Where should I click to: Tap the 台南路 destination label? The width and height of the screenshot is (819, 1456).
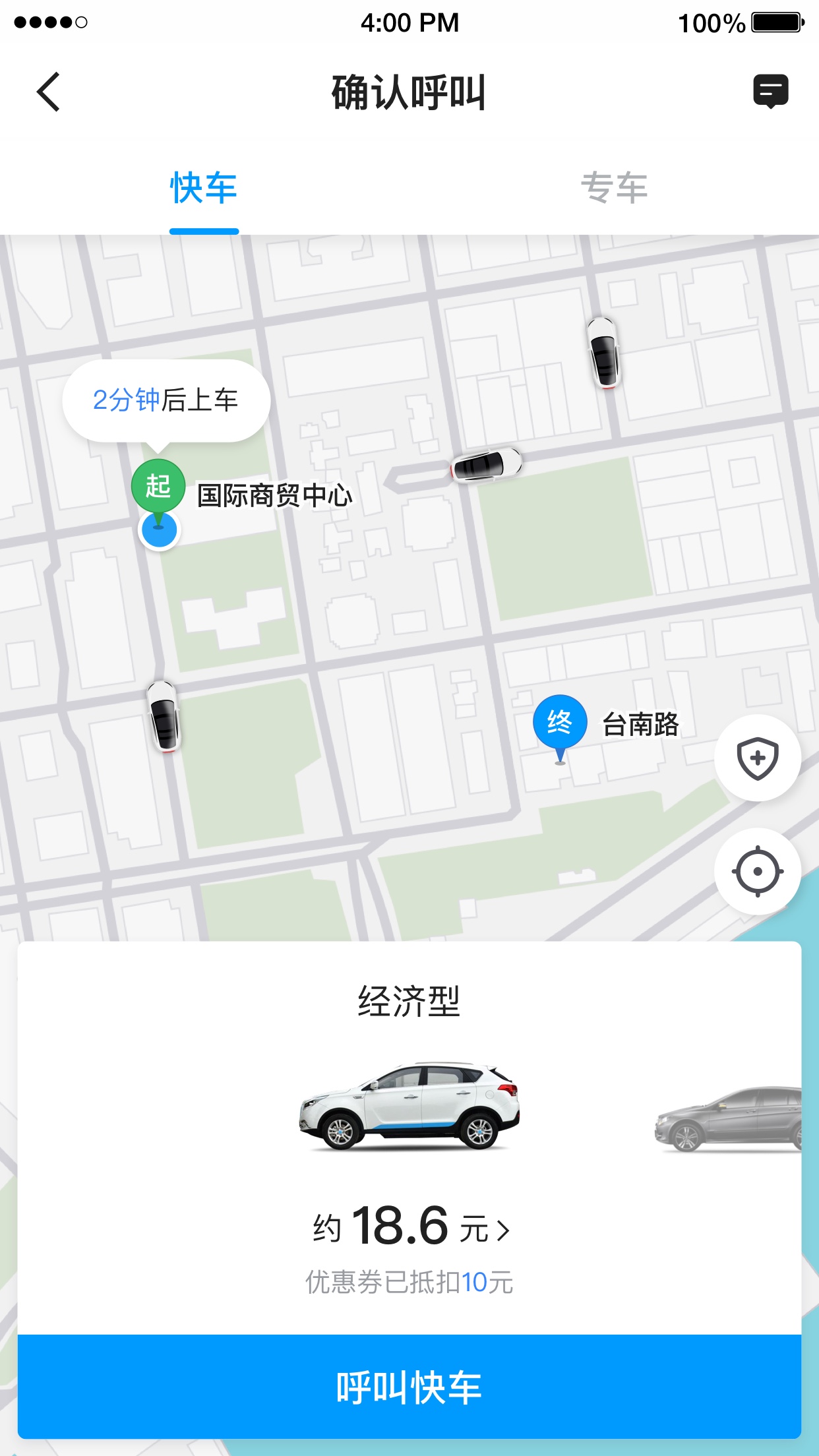[x=641, y=721]
